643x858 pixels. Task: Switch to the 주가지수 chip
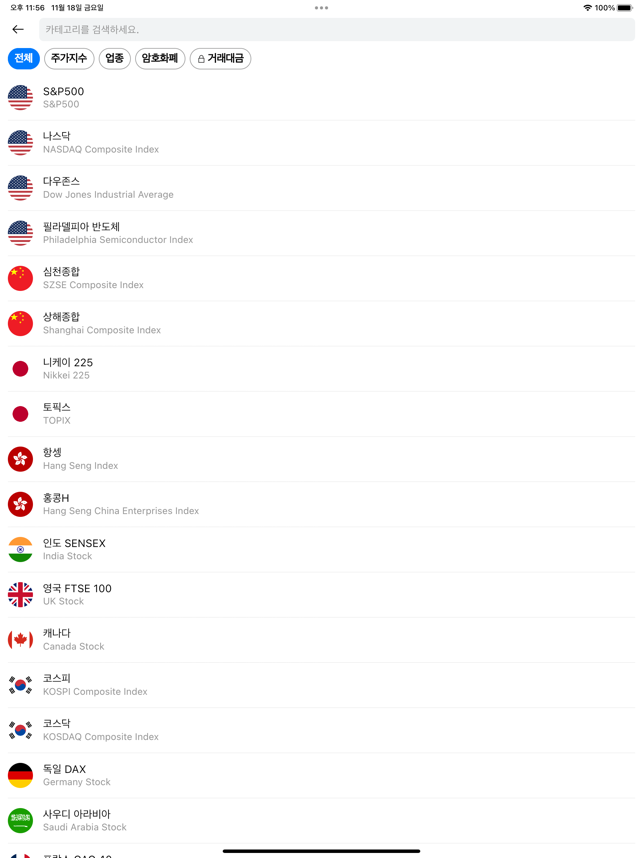click(x=69, y=59)
